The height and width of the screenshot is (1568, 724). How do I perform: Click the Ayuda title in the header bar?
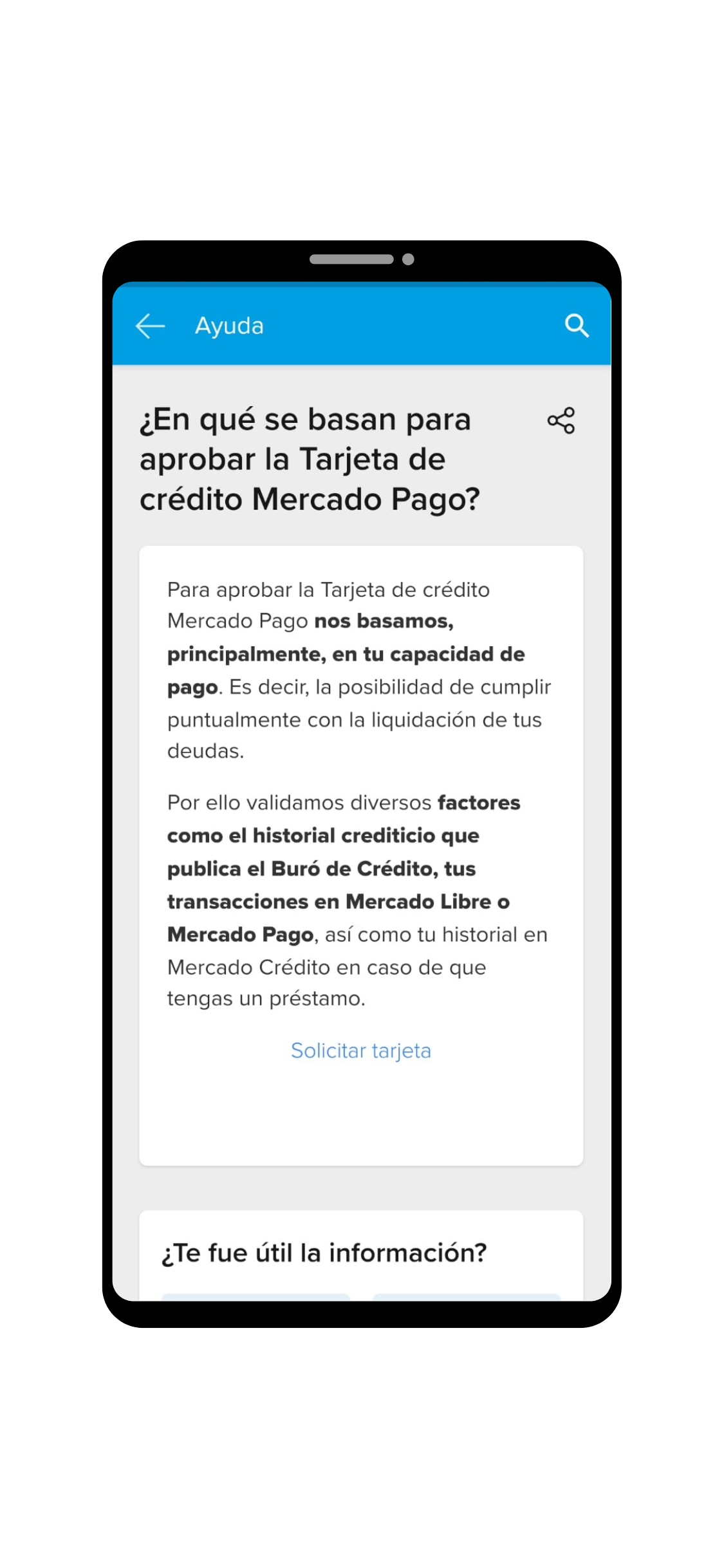click(x=229, y=326)
